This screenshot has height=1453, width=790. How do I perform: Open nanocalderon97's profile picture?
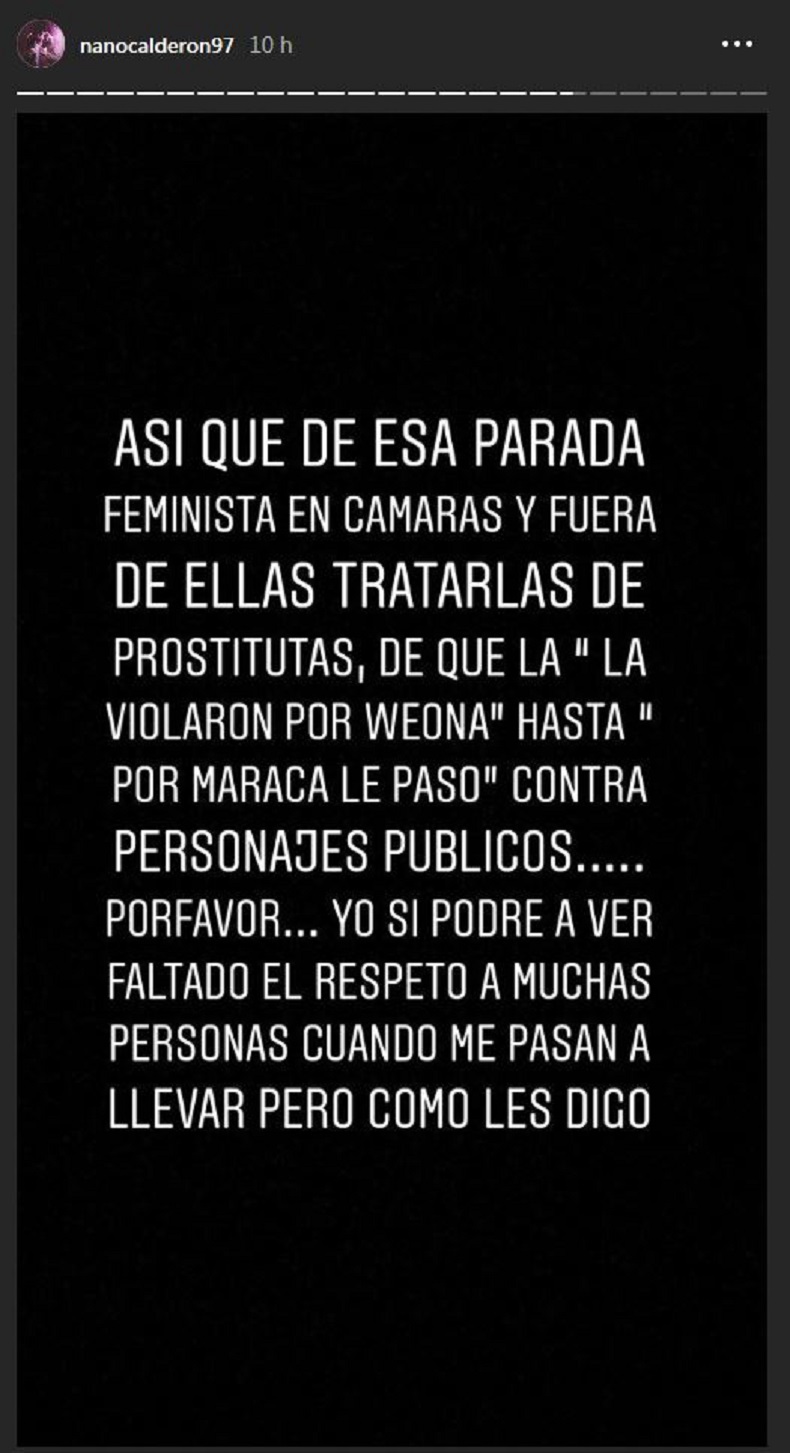[41, 45]
